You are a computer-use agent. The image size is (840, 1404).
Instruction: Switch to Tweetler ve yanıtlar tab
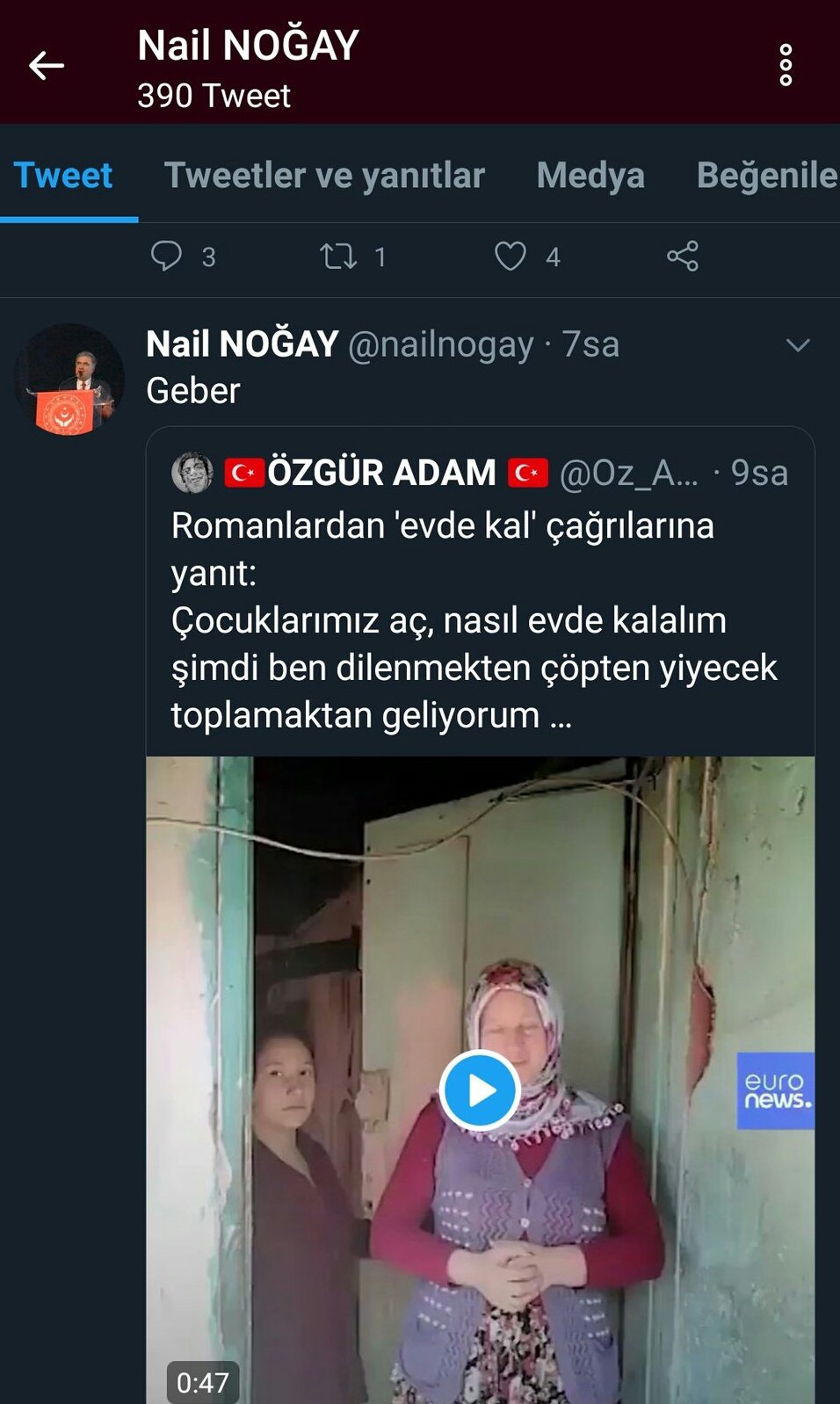(x=324, y=175)
